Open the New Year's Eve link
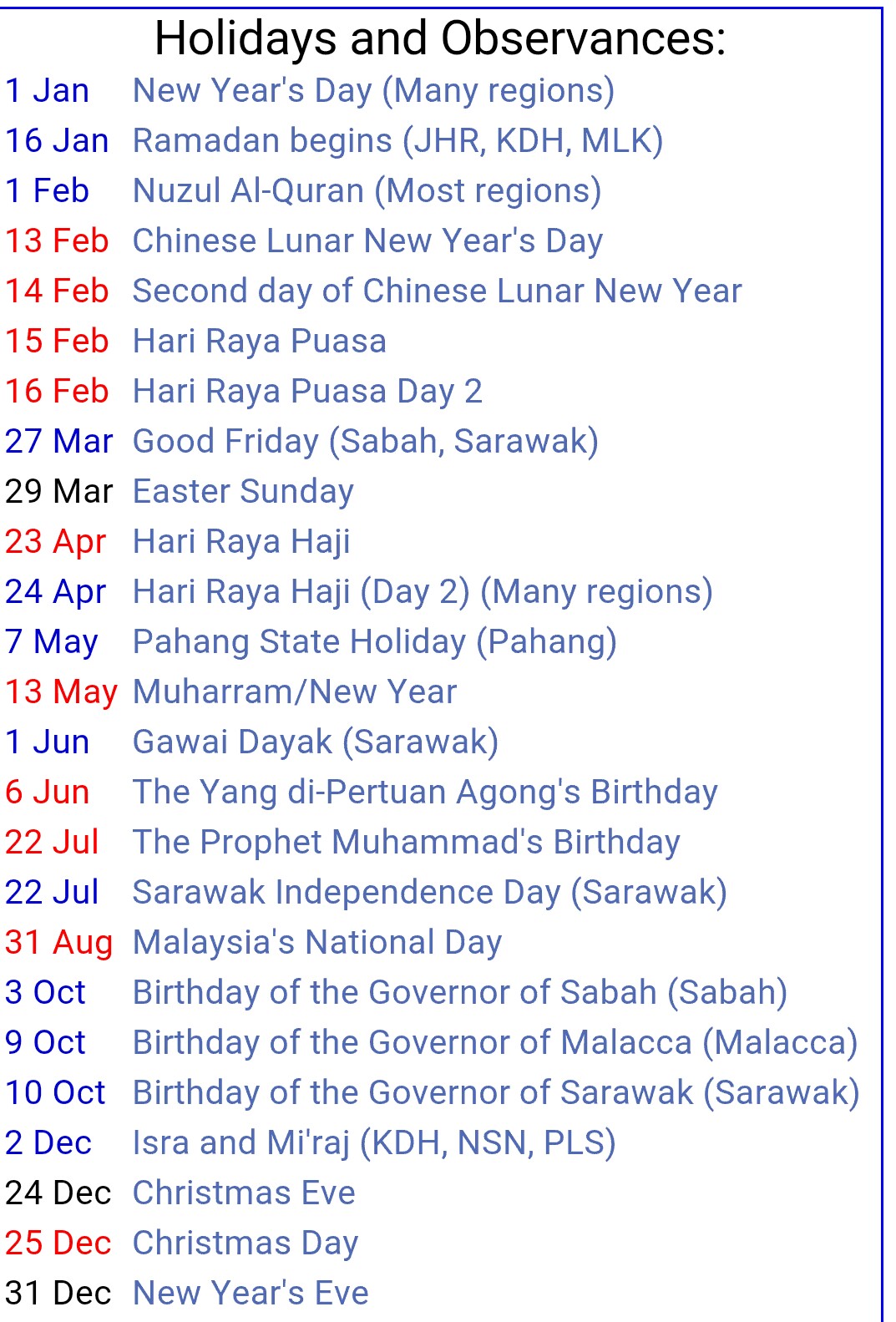 tap(251, 1293)
